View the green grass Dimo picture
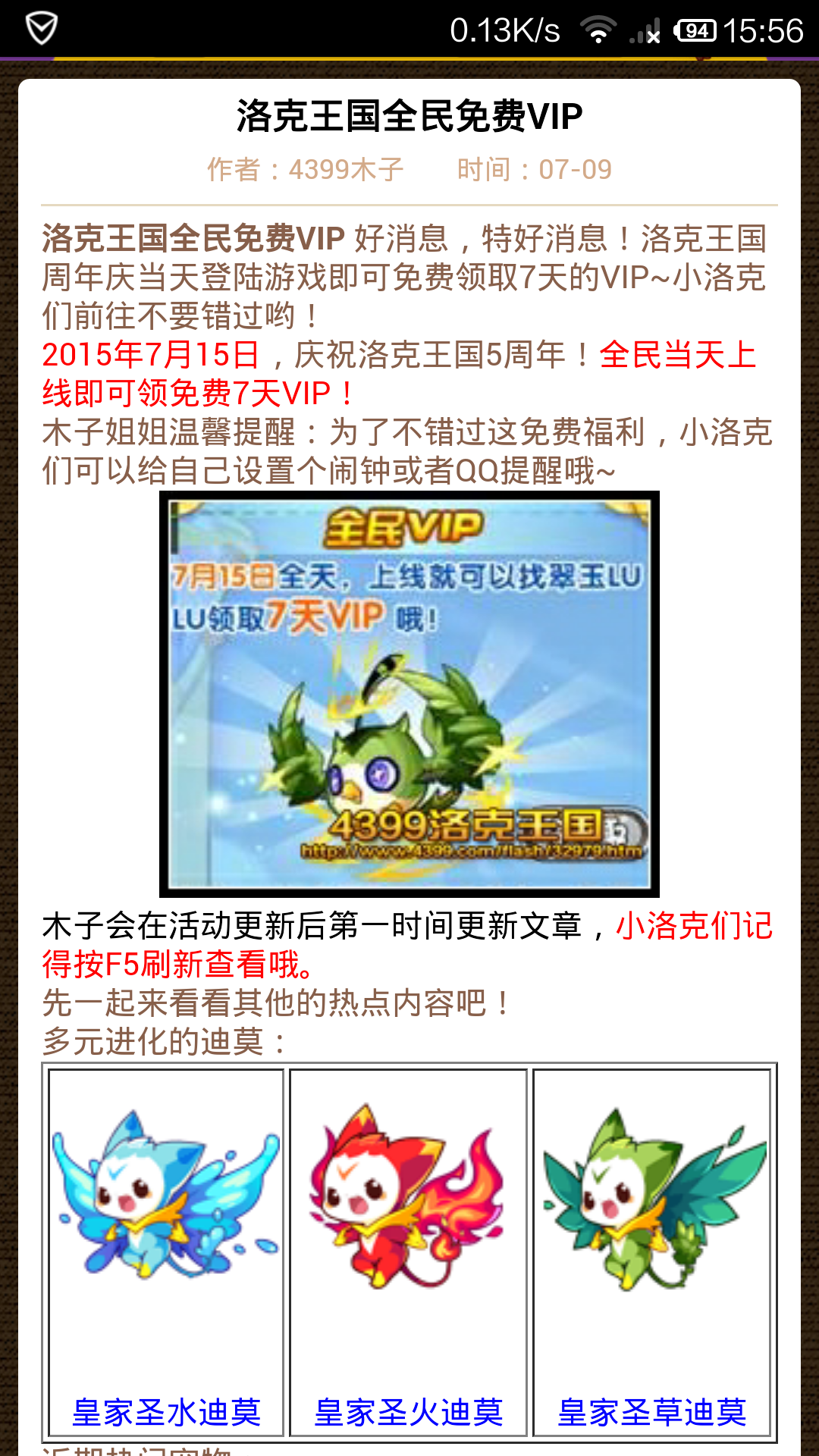 click(x=652, y=1198)
